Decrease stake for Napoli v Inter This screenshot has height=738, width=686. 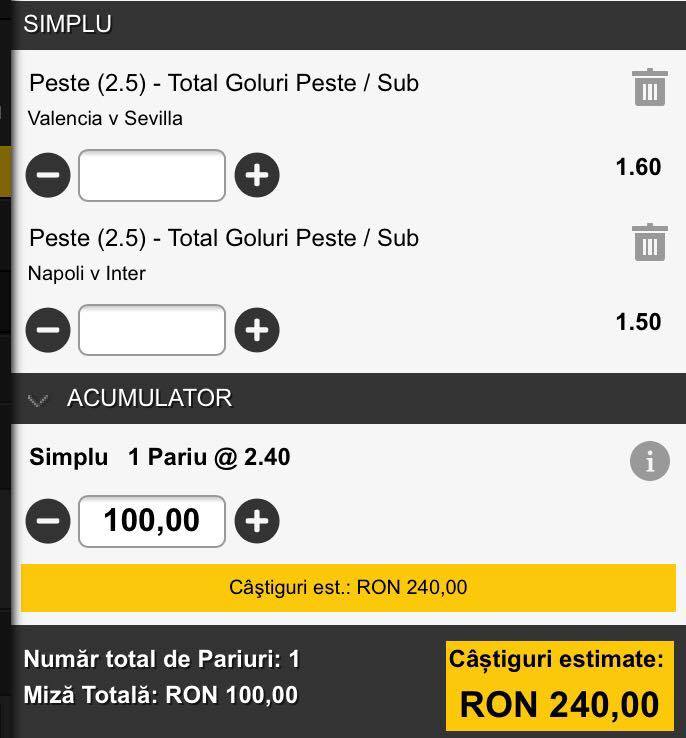[48, 330]
